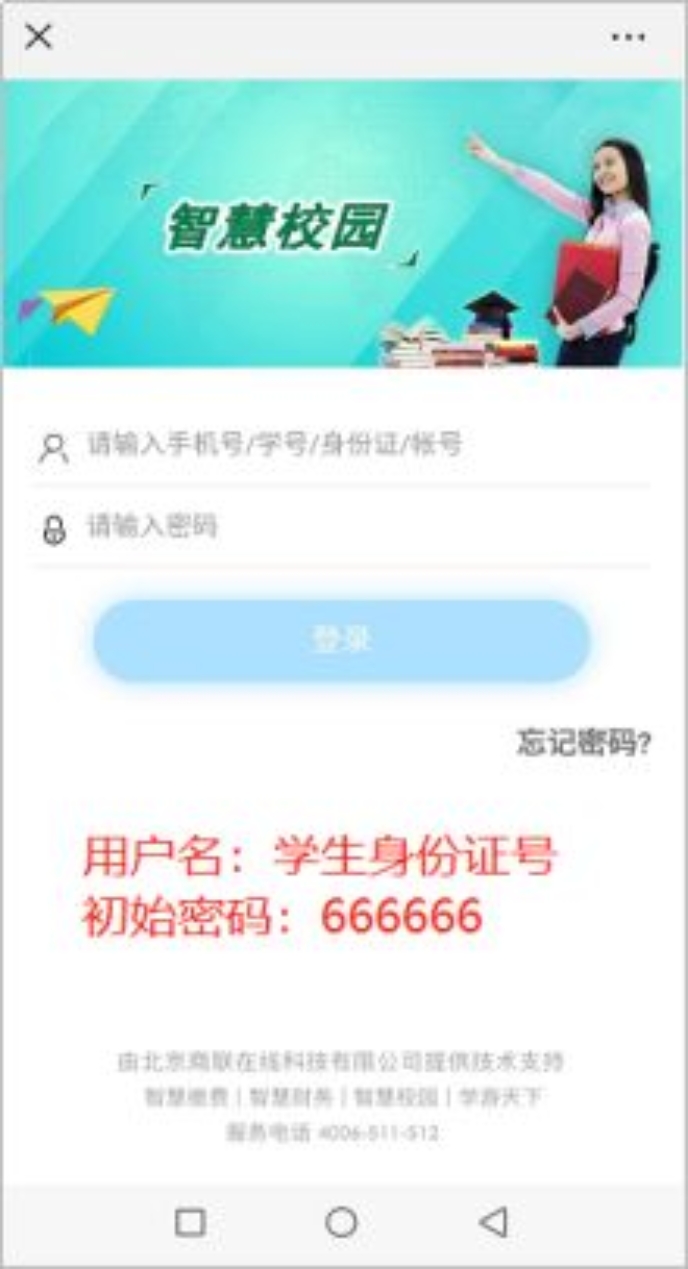This screenshot has width=688, height=1269.
Task: Go to the home screen via circle button
Action: 341,1221
